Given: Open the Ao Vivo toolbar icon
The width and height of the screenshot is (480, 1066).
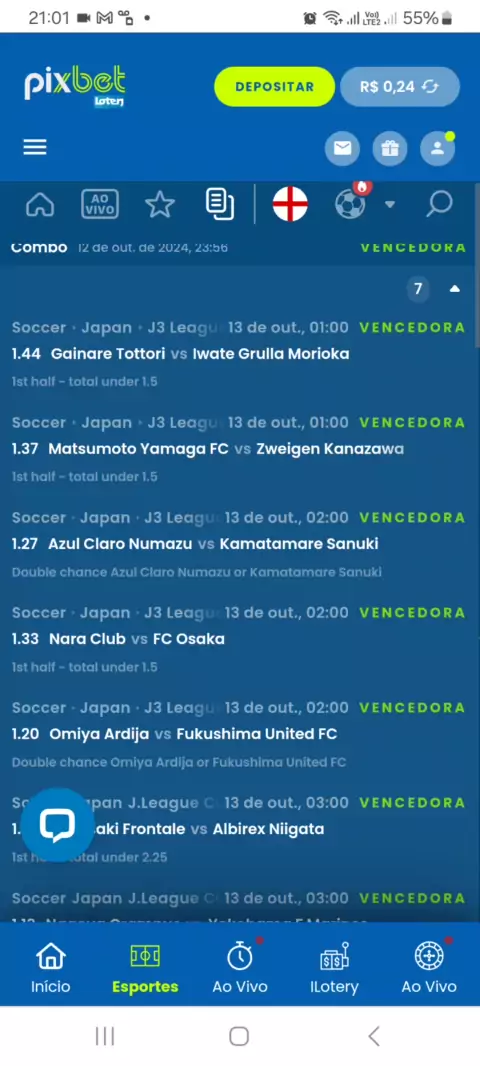Looking at the screenshot, I should 100,204.
